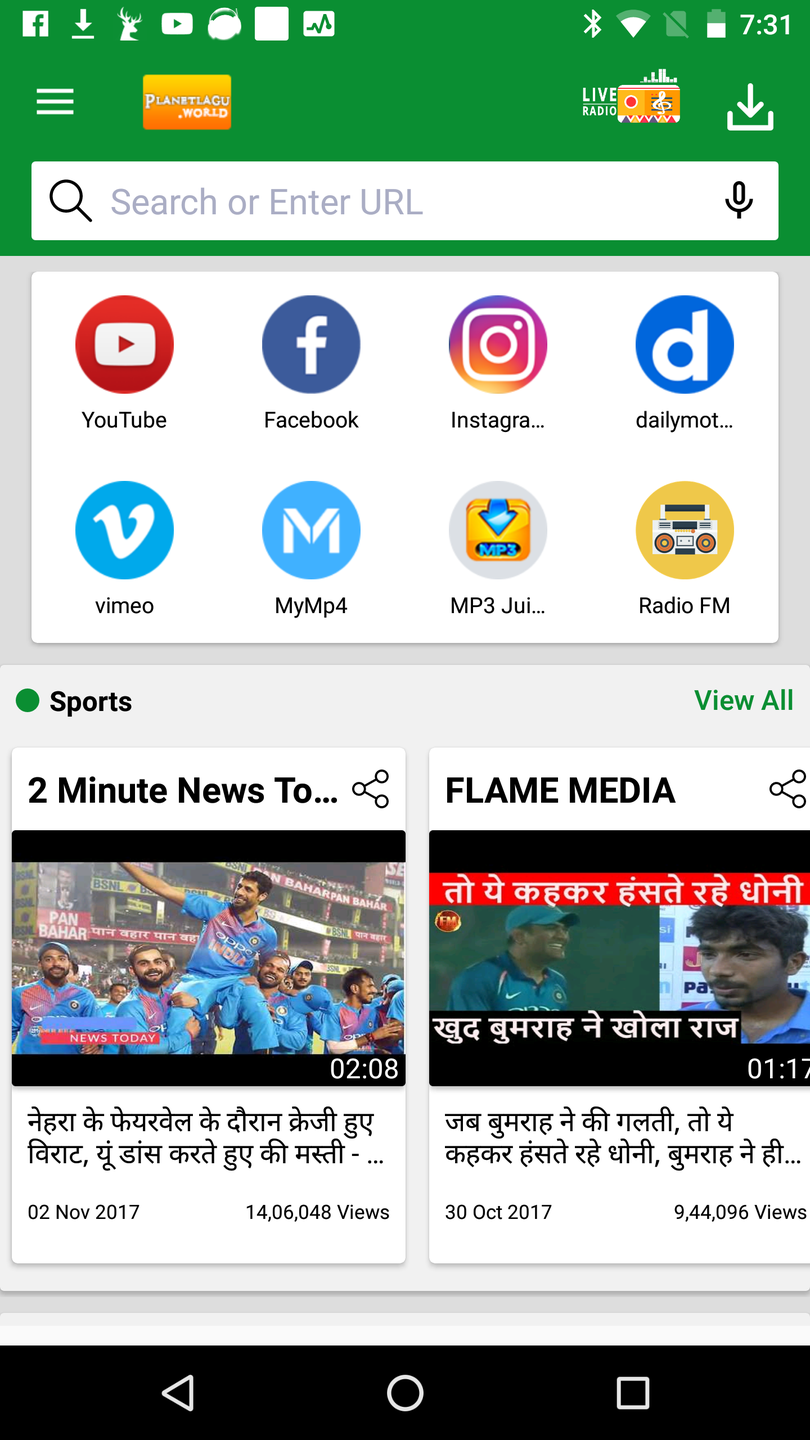This screenshot has height=1440, width=810.
Task: Open the hamburger drawer menu
Action: tap(55, 102)
